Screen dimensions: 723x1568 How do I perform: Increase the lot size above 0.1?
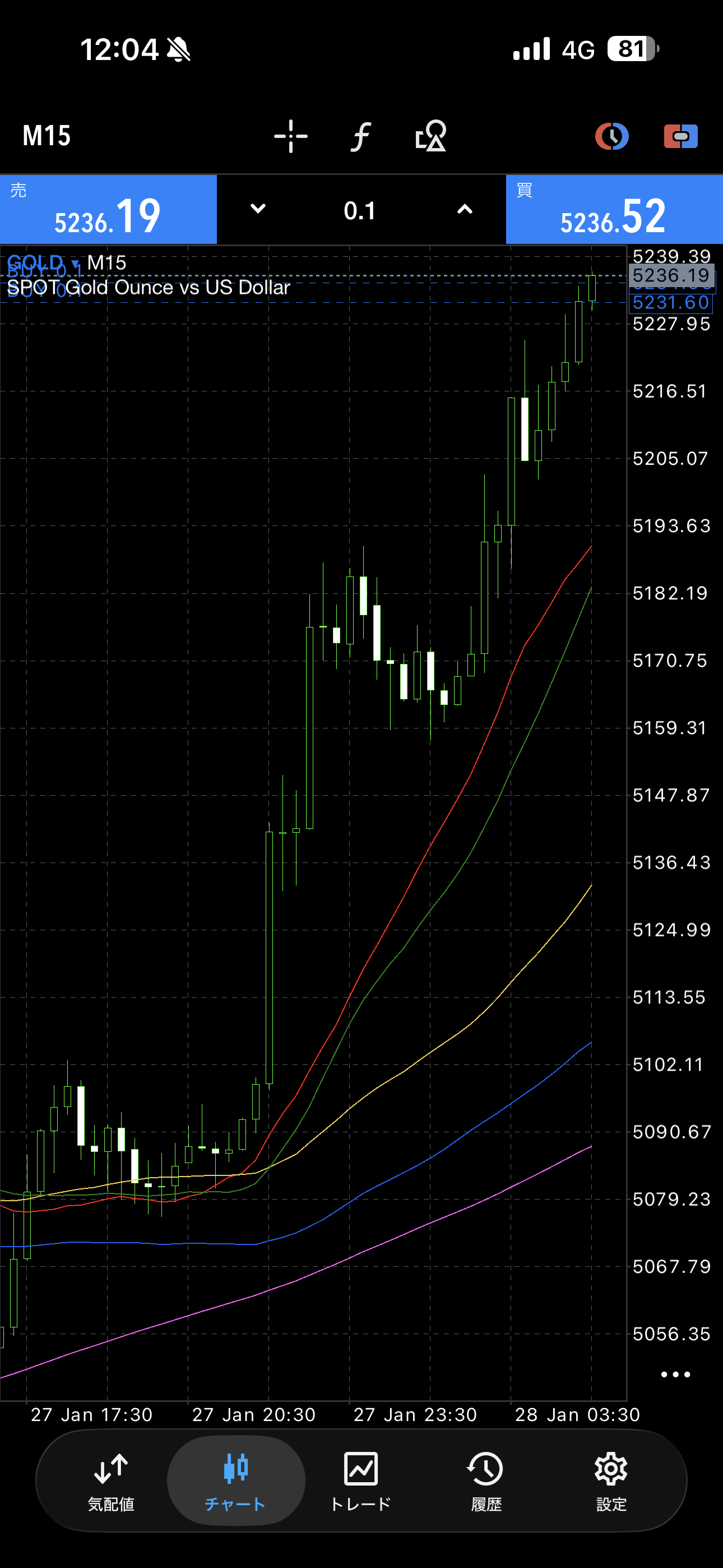[x=465, y=209]
